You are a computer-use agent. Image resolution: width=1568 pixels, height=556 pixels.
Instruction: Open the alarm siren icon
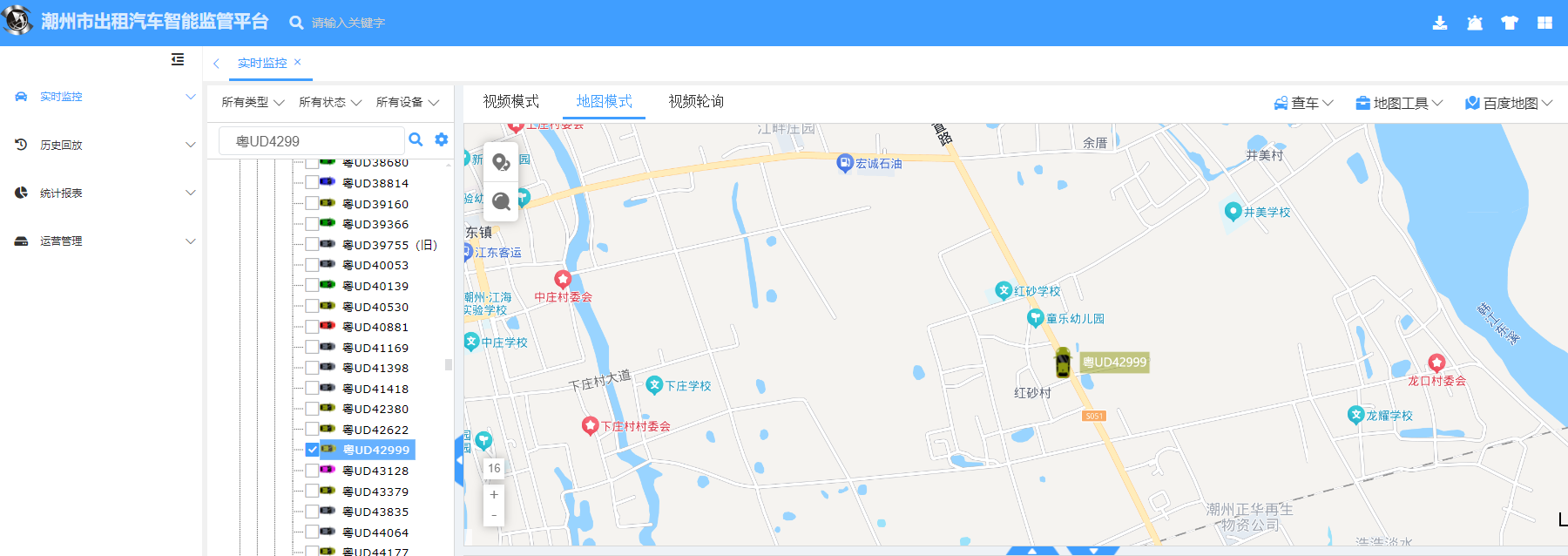[x=1475, y=23]
